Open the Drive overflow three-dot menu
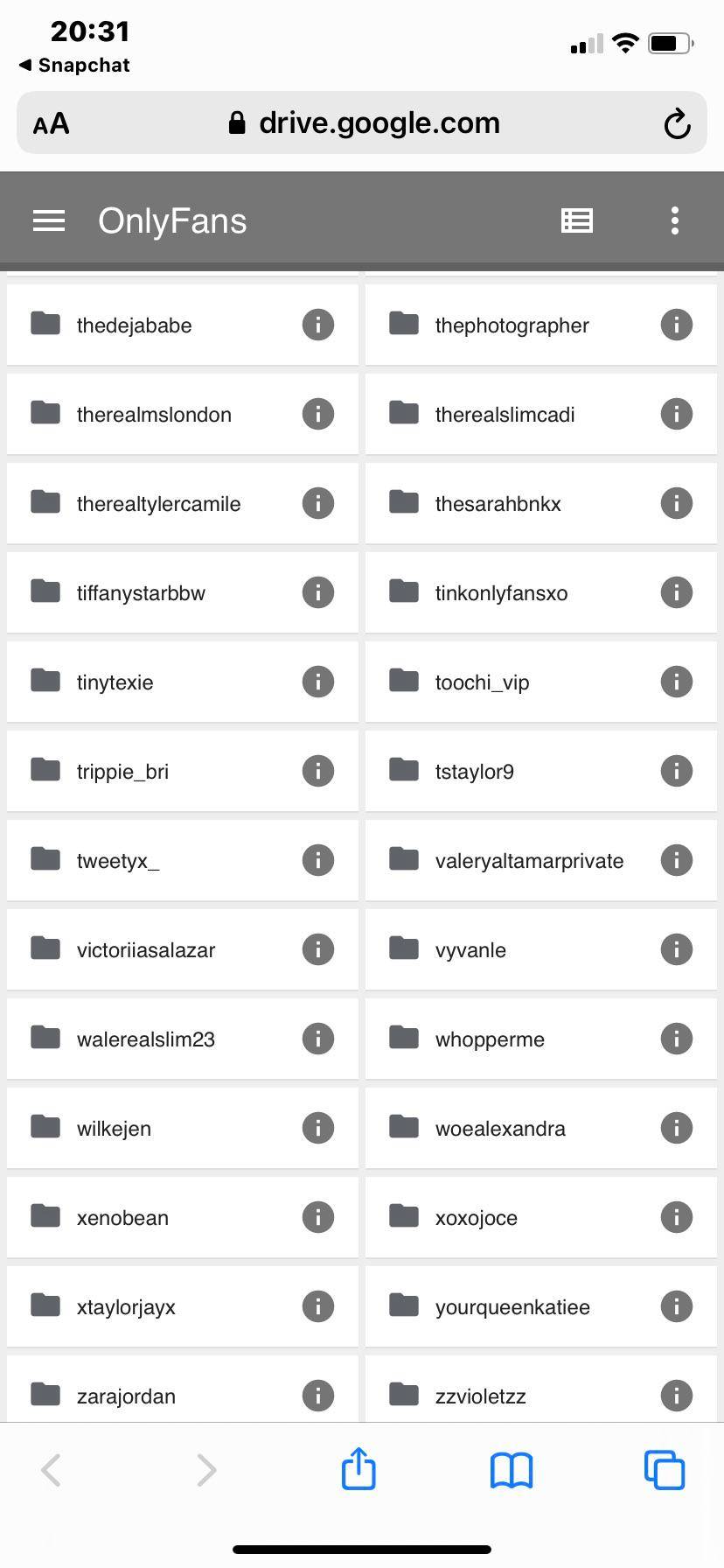 (674, 220)
